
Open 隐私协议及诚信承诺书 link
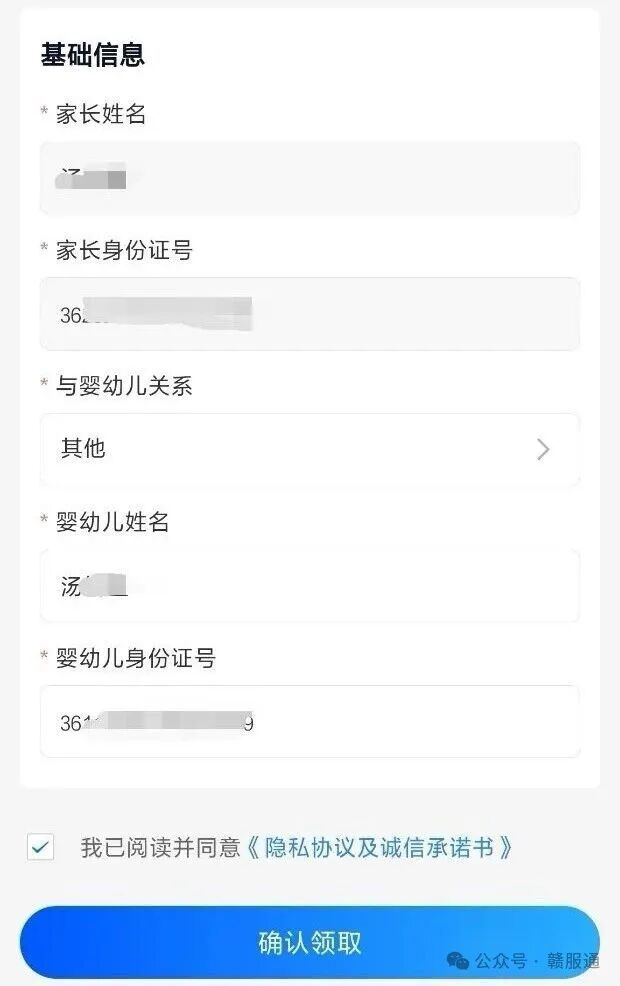tap(379, 848)
